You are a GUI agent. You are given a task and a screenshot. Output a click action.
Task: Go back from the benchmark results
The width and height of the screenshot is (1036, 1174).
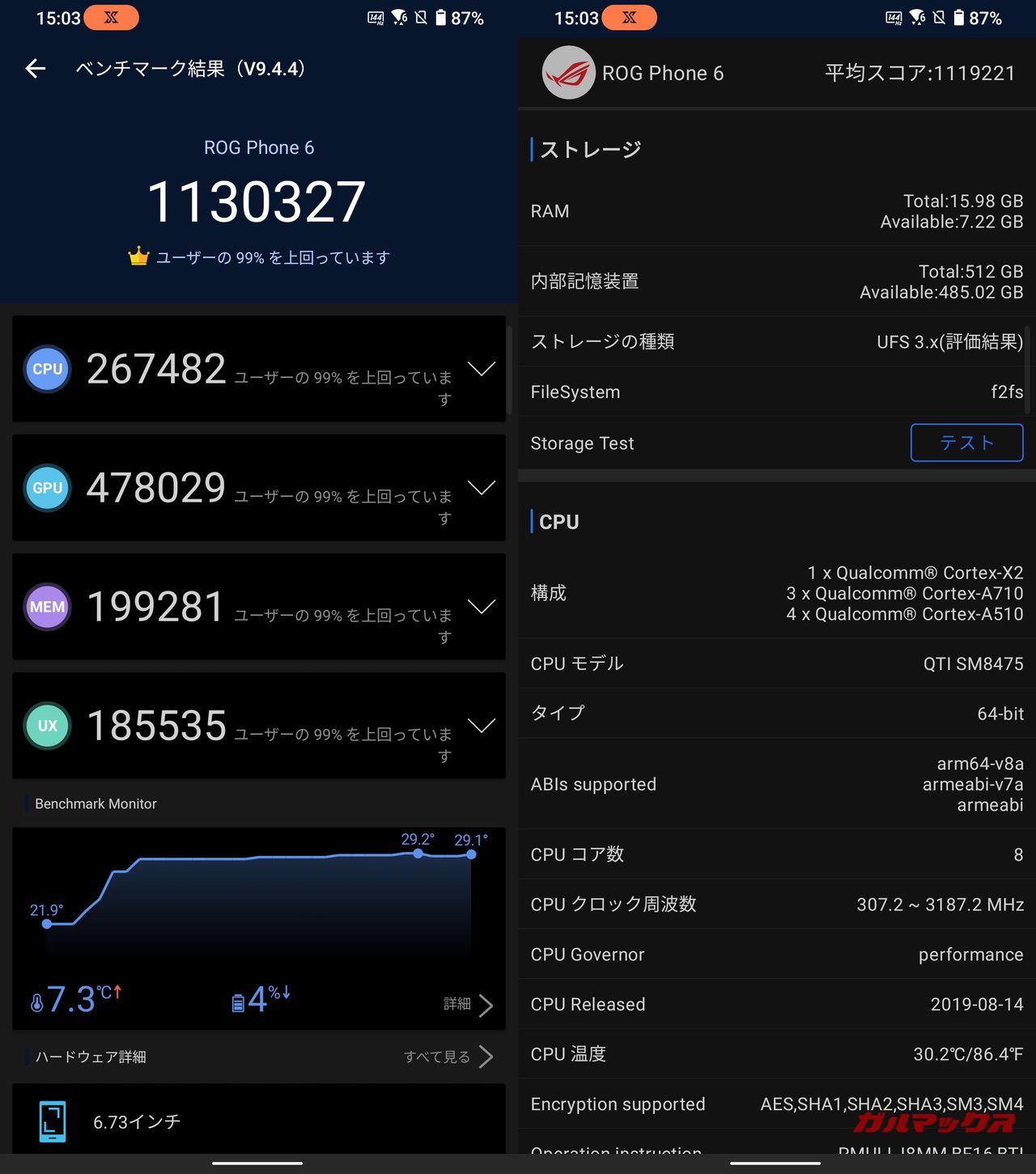(36, 69)
